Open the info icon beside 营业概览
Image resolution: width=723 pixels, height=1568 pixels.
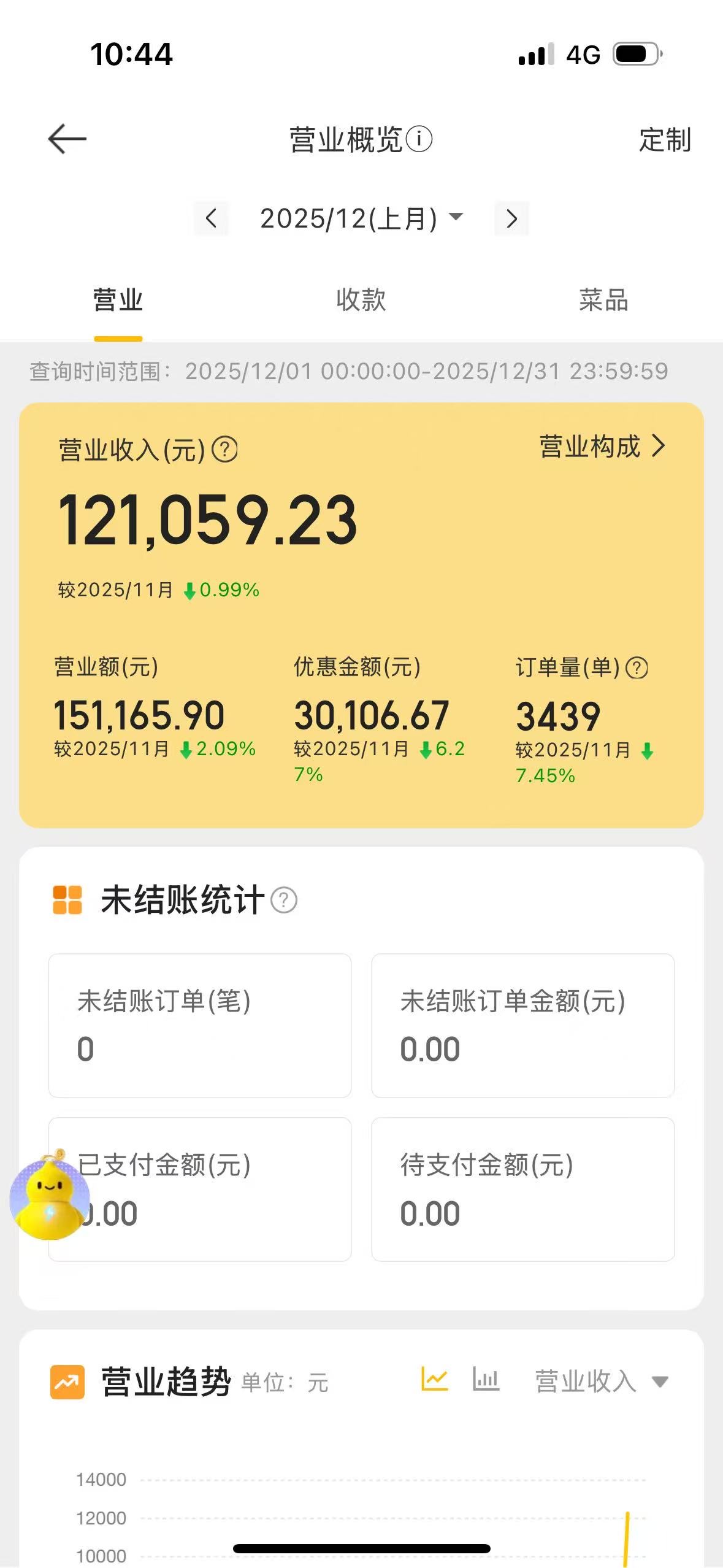pyautogui.click(x=419, y=139)
